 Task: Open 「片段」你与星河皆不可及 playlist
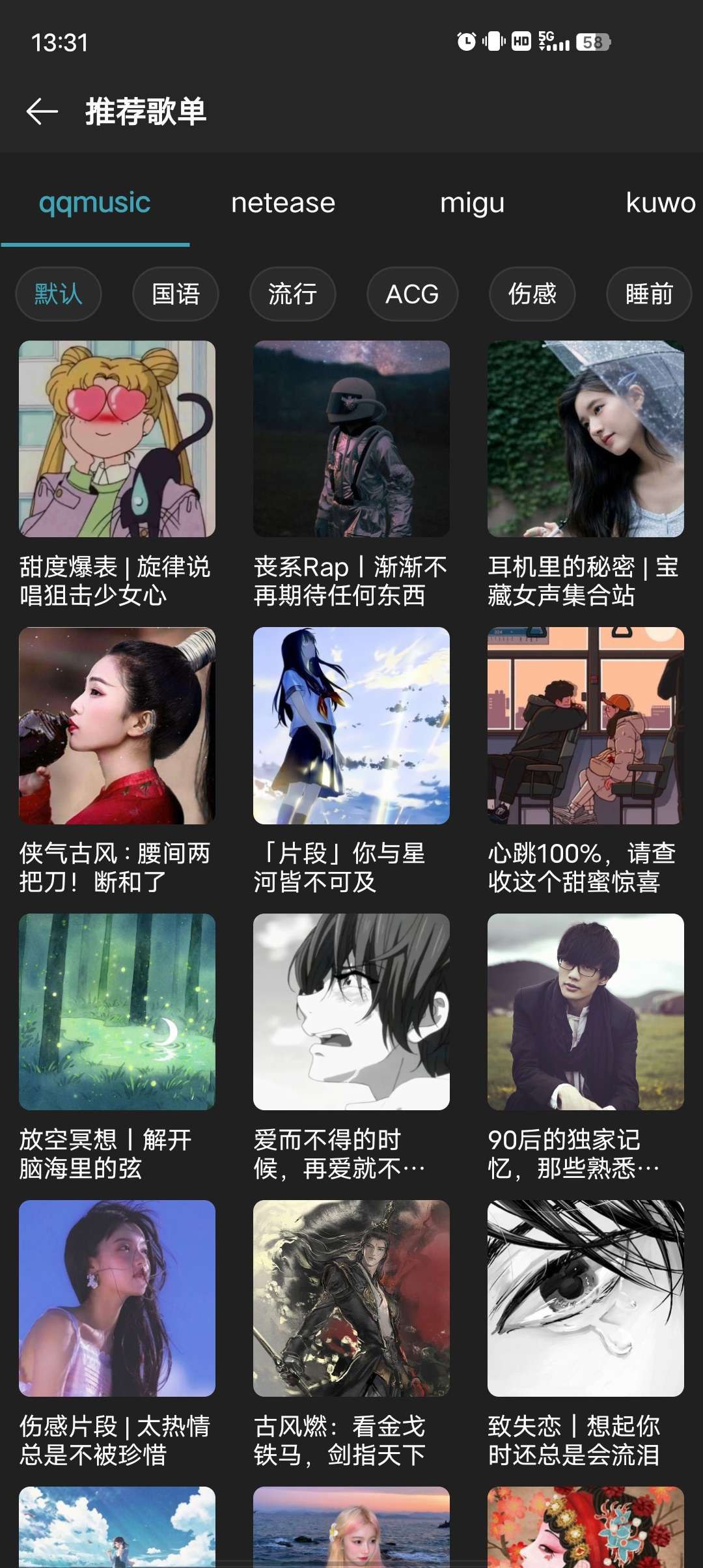(351, 726)
